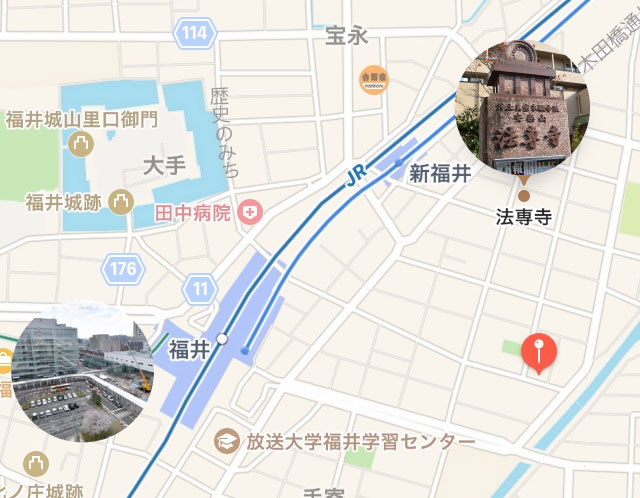640x498 pixels.
Task: Select the orange marker near 宝永
Action: (374, 79)
